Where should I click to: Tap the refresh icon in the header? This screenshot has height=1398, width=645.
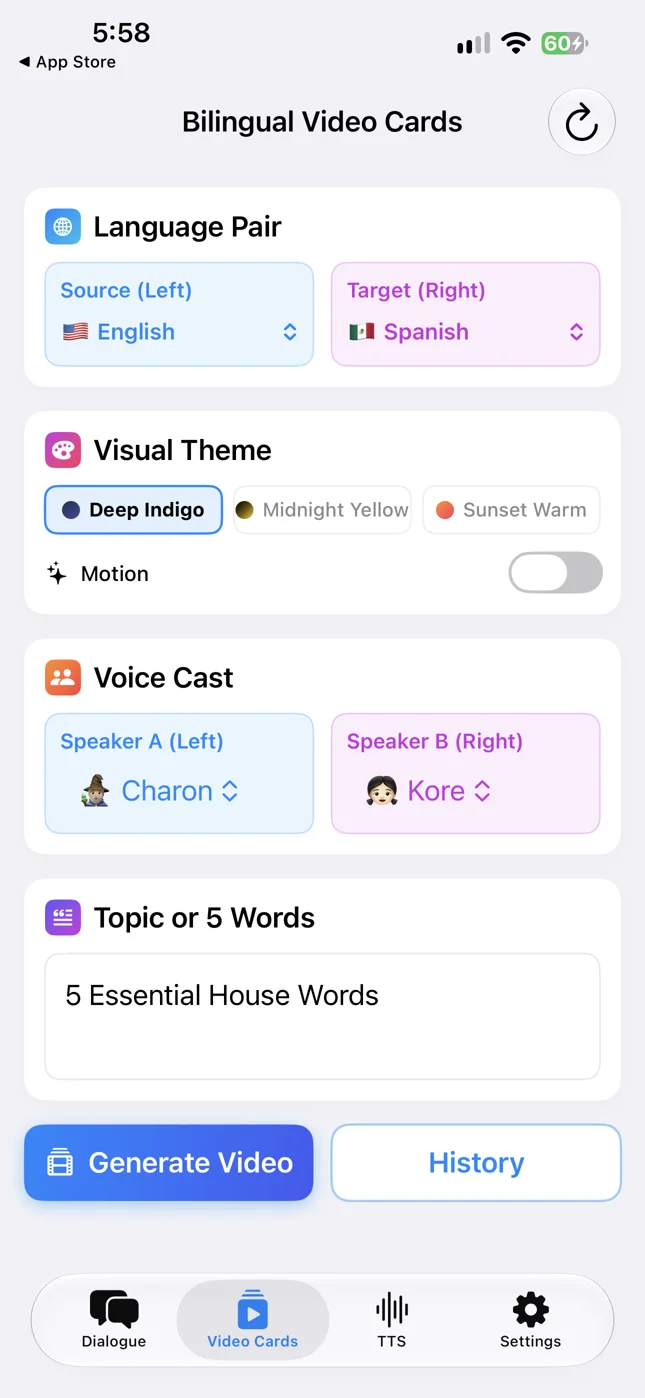tap(581, 122)
